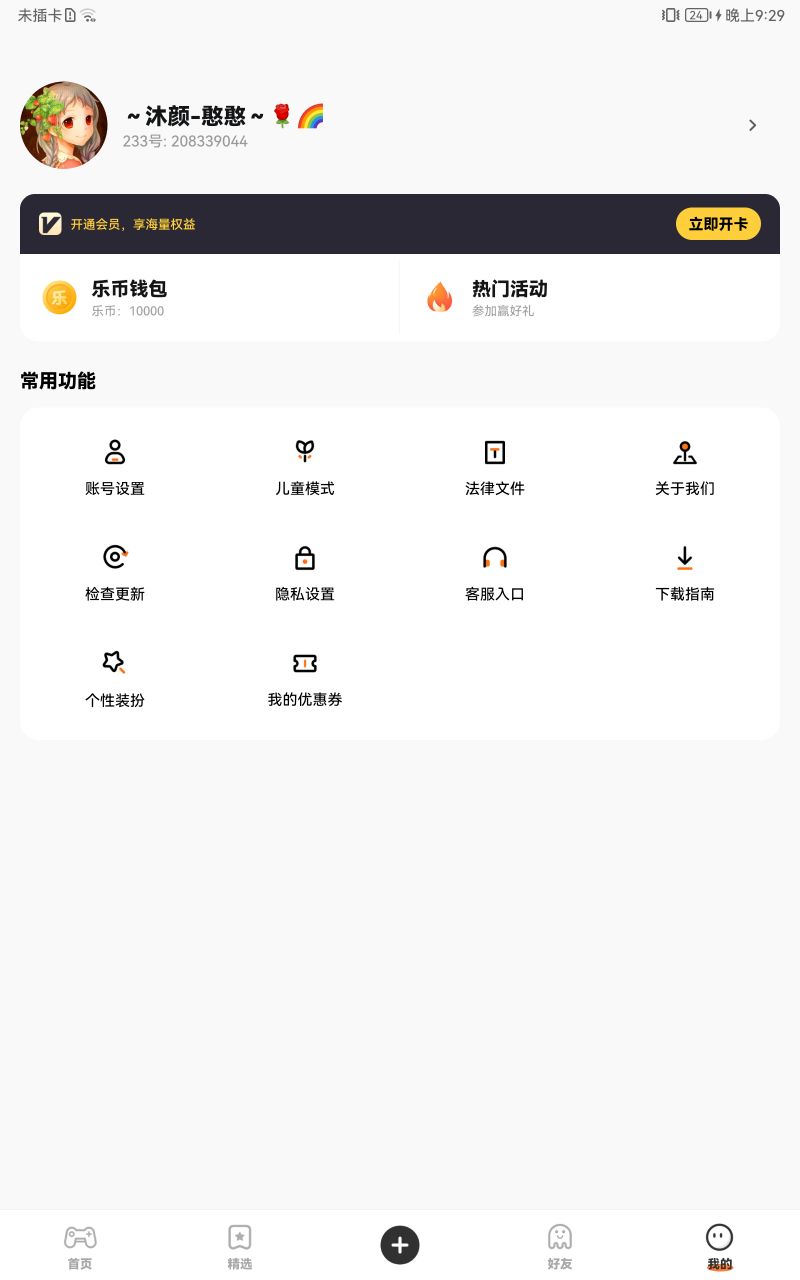Open 隐私设置 privacy settings
The image size is (800, 1280).
click(x=305, y=573)
